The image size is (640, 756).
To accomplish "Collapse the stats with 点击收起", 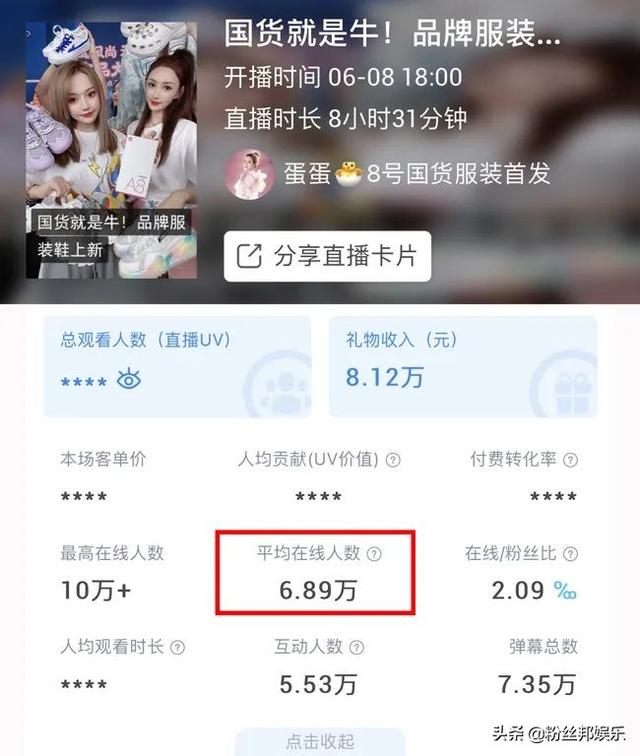I will [x=320, y=741].
